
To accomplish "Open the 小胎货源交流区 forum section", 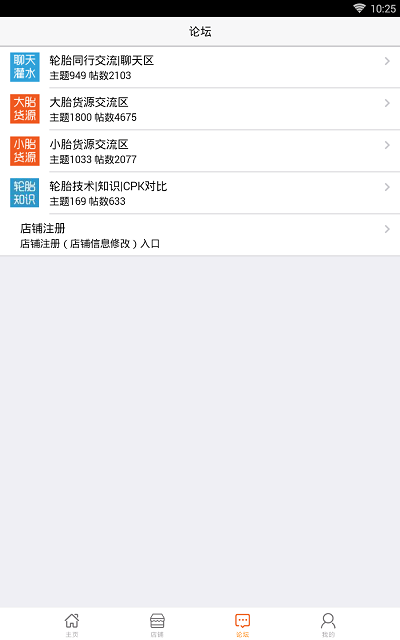I will [200, 151].
